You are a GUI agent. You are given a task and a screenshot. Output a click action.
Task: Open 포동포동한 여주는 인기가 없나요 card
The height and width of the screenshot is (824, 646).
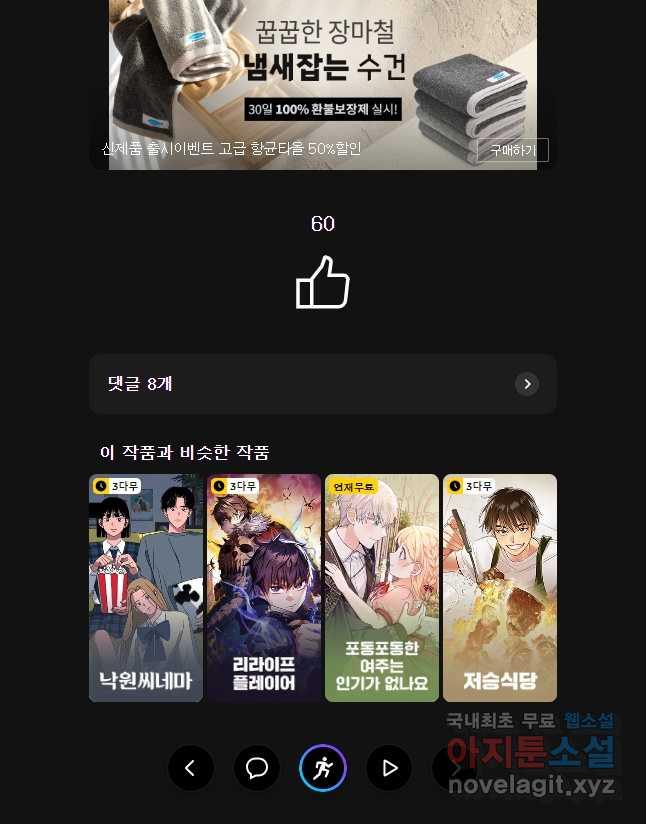[x=382, y=588]
